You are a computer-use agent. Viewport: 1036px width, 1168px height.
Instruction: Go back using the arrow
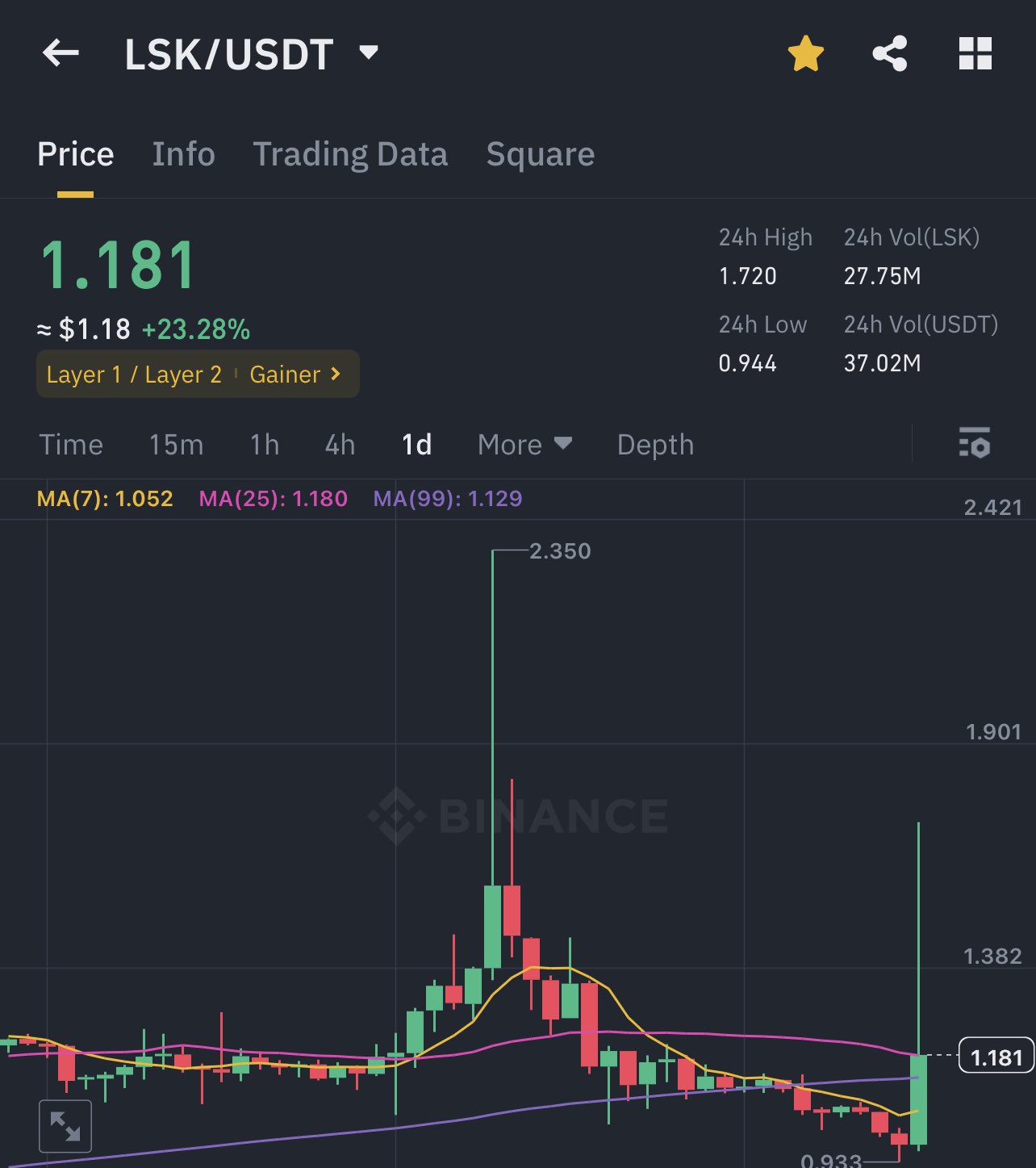61,54
